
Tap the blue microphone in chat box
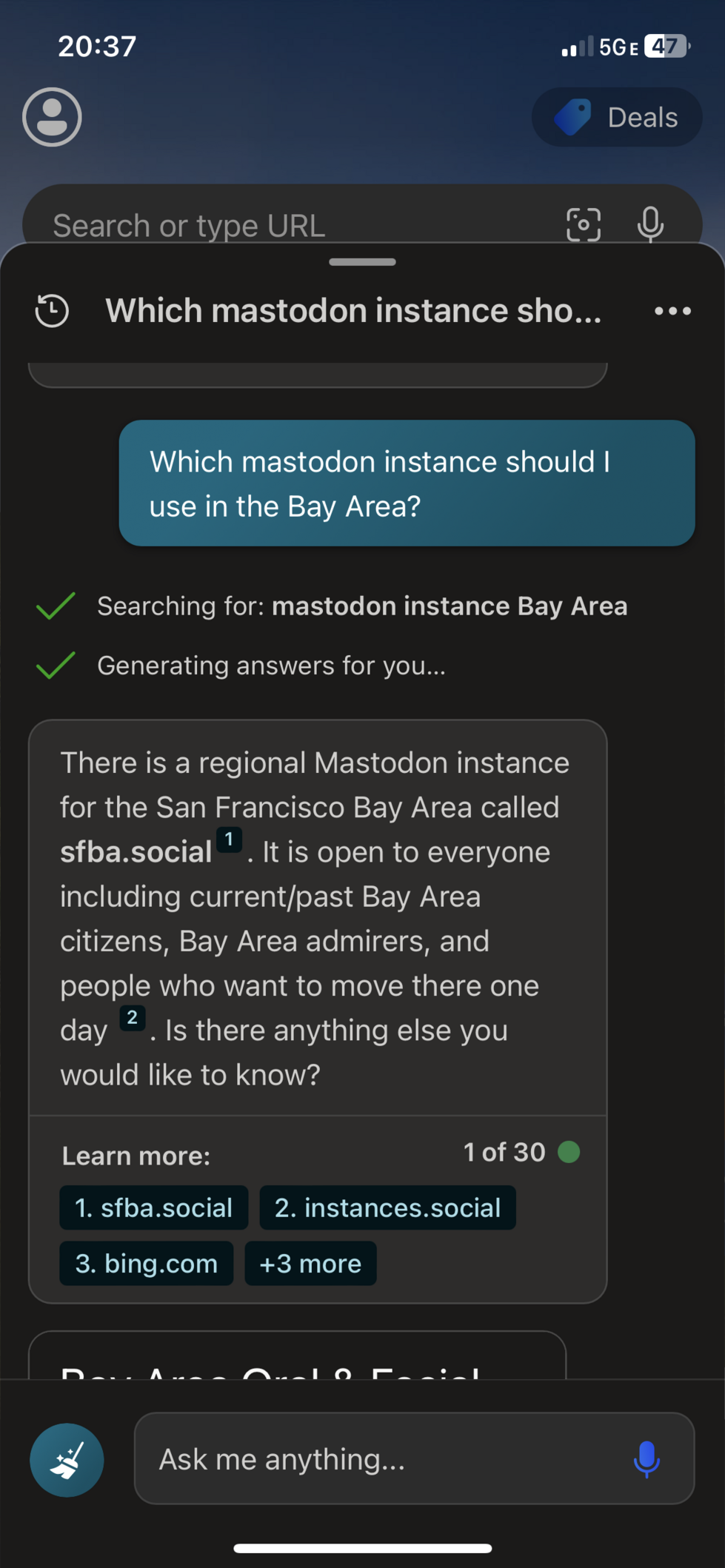(x=647, y=1458)
